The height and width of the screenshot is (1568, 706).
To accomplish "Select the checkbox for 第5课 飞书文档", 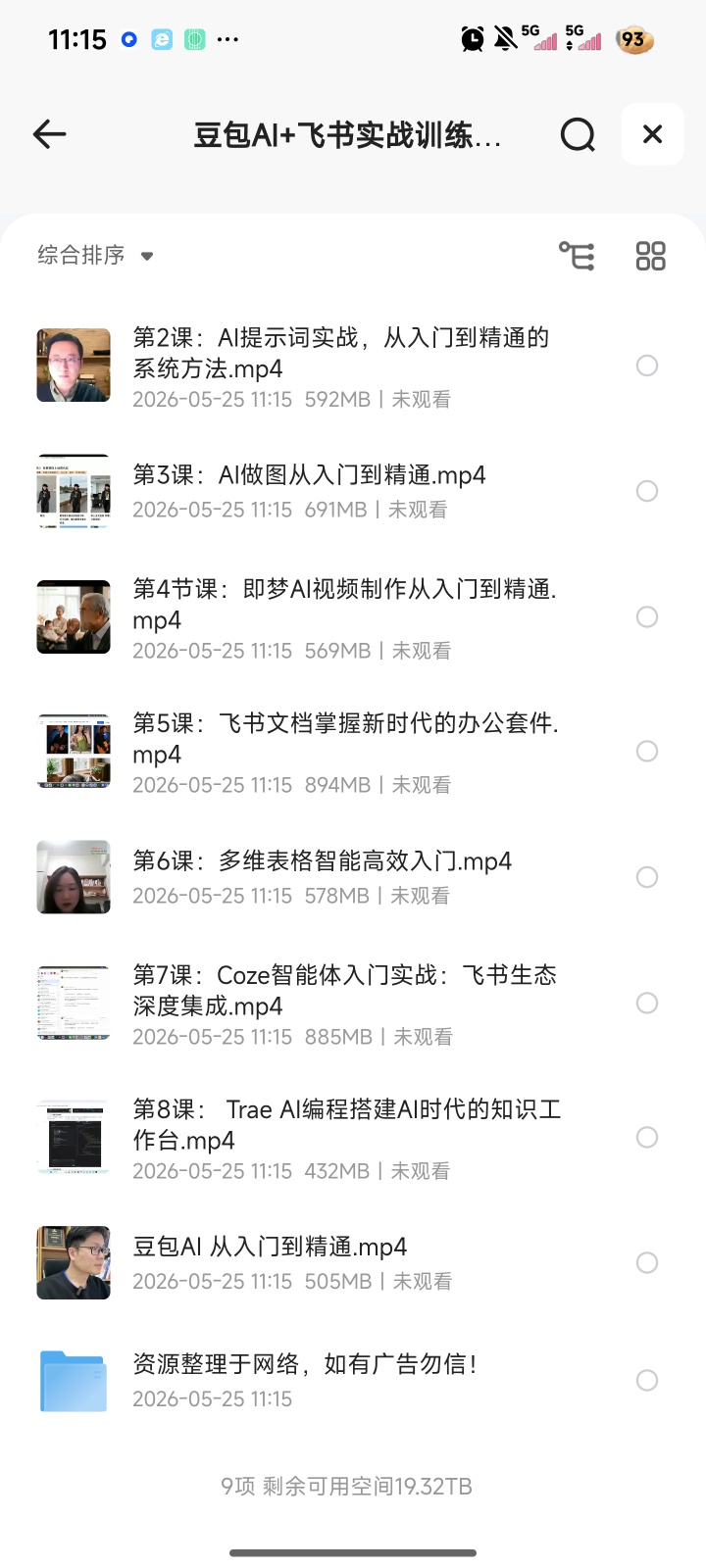I will point(647,751).
